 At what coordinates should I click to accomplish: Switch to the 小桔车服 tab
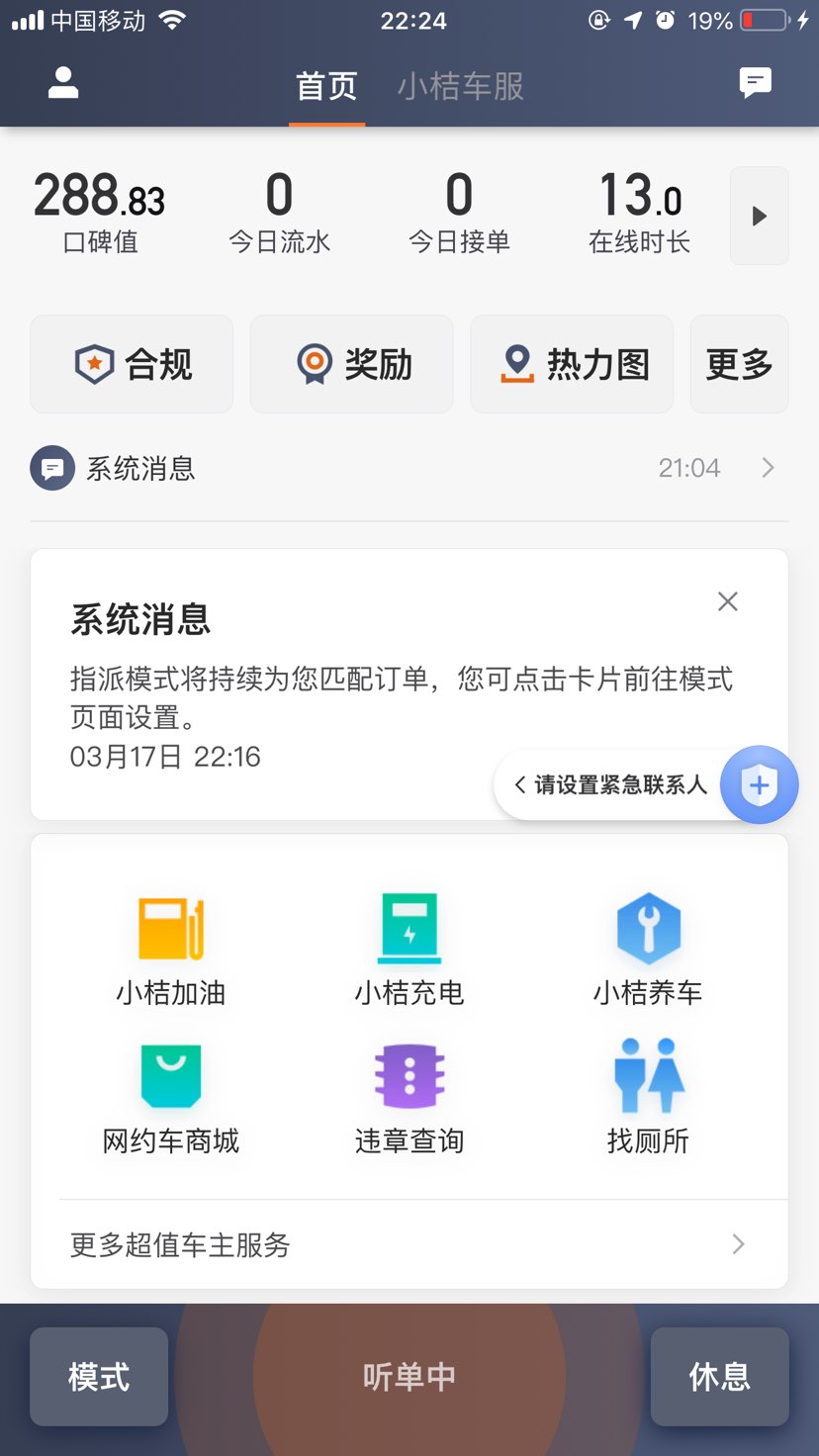pos(460,87)
